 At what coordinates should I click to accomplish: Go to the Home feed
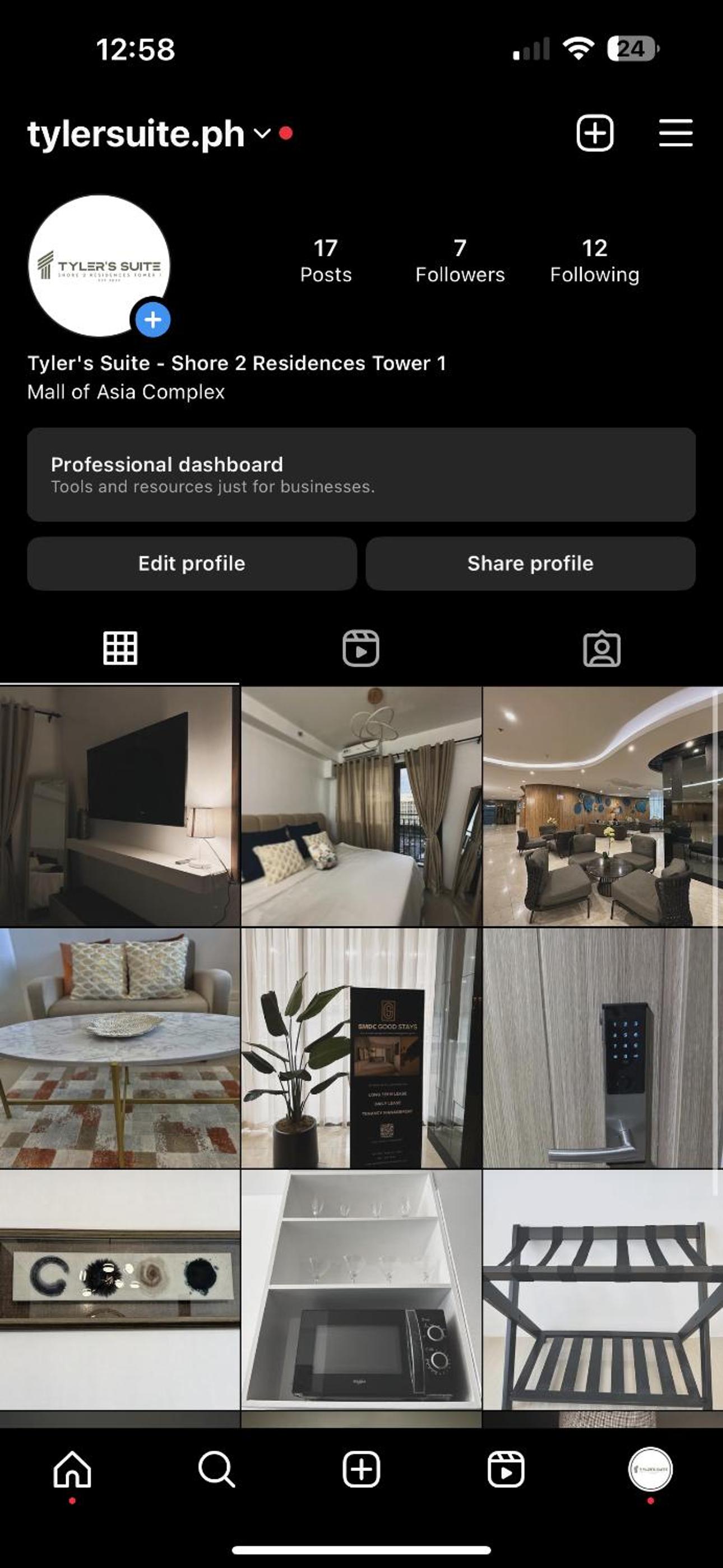pyautogui.click(x=72, y=1469)
